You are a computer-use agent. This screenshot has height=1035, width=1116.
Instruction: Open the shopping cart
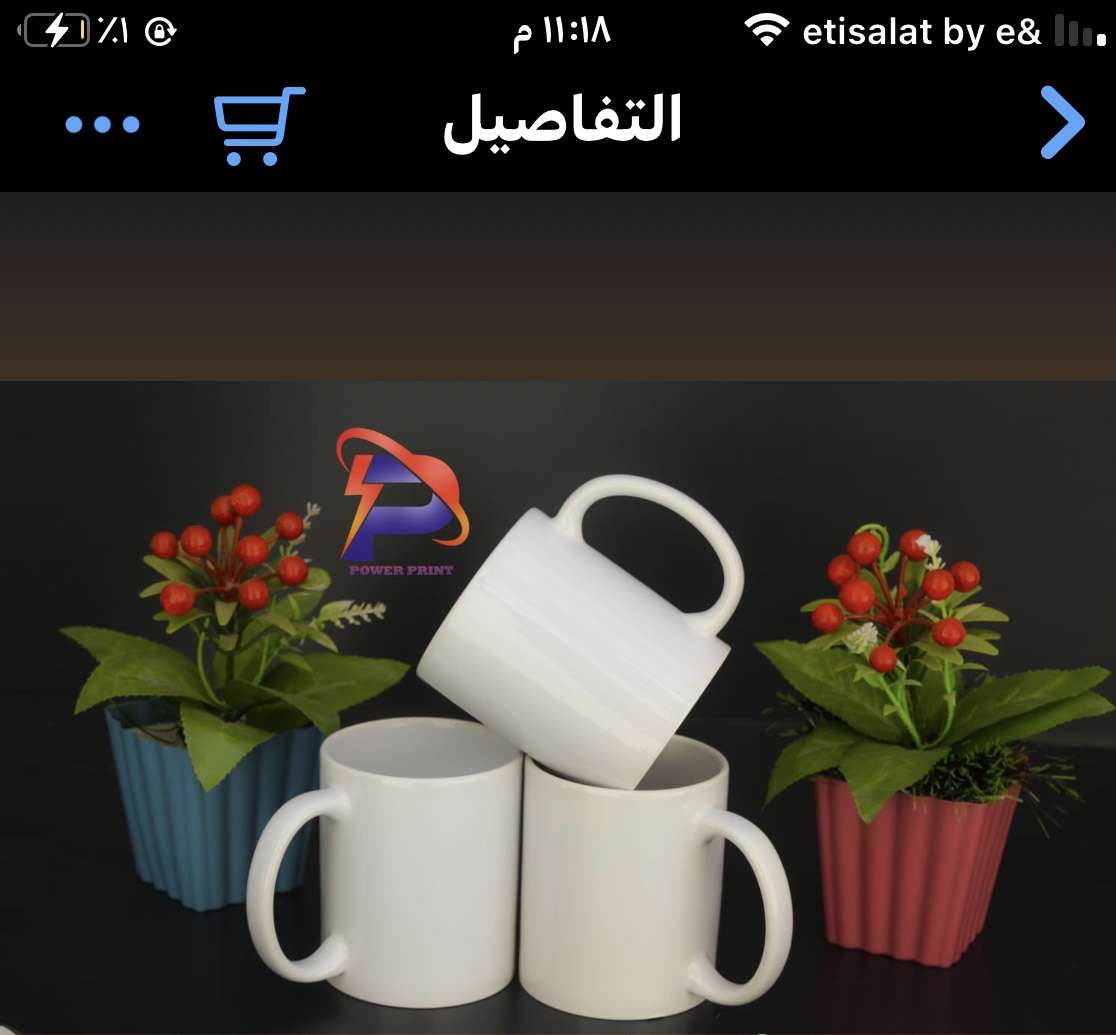tap(259, 125)
